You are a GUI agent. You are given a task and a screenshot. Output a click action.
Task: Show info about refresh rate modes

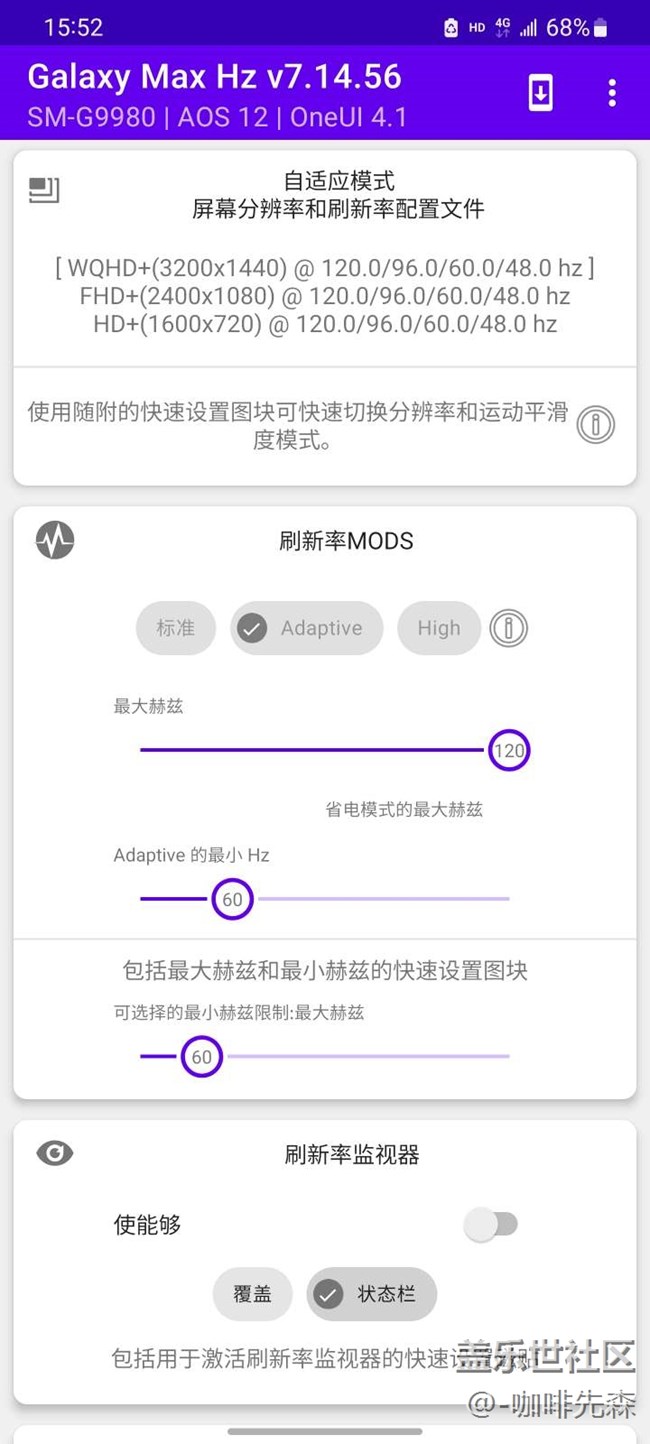click(509, 628)
